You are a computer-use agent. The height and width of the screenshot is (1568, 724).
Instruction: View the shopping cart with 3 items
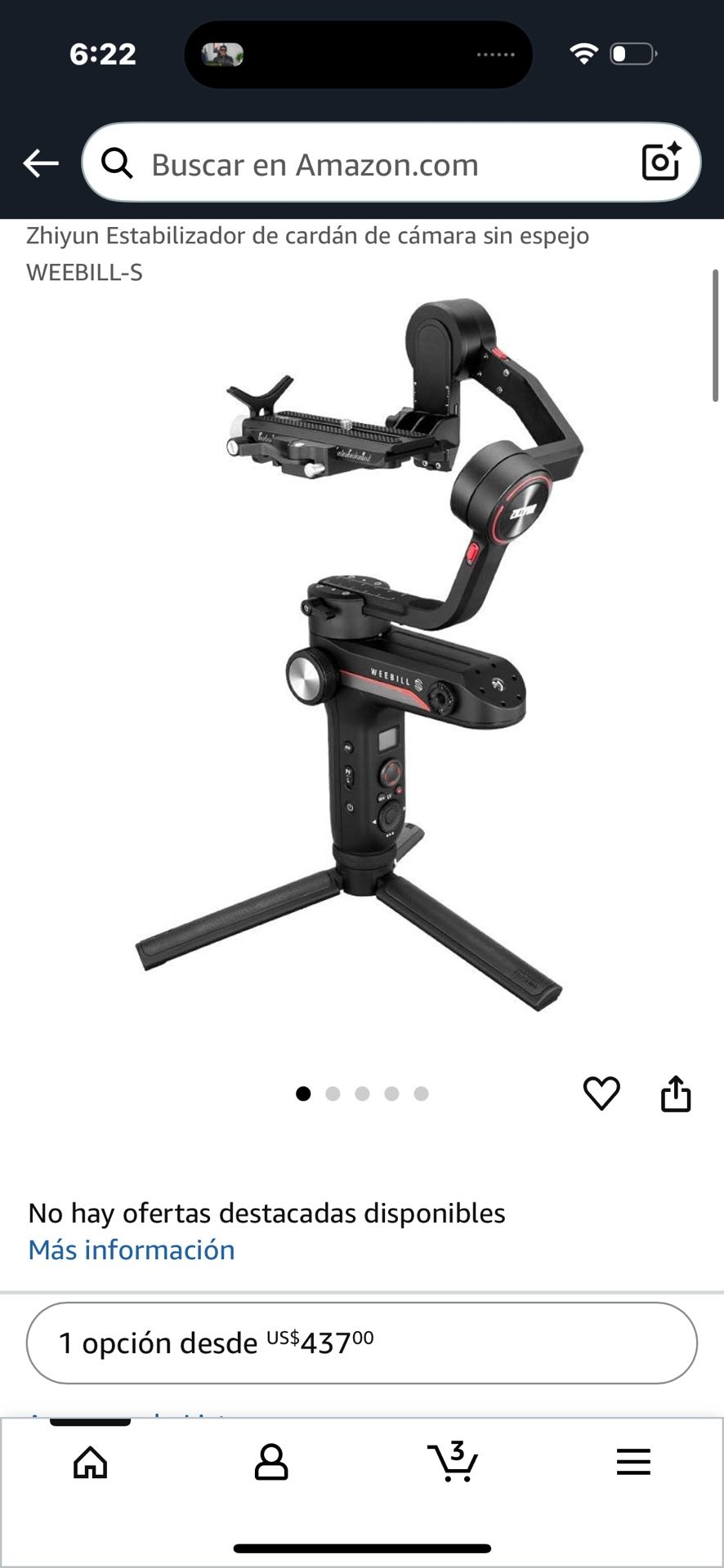click(452, 1462)
